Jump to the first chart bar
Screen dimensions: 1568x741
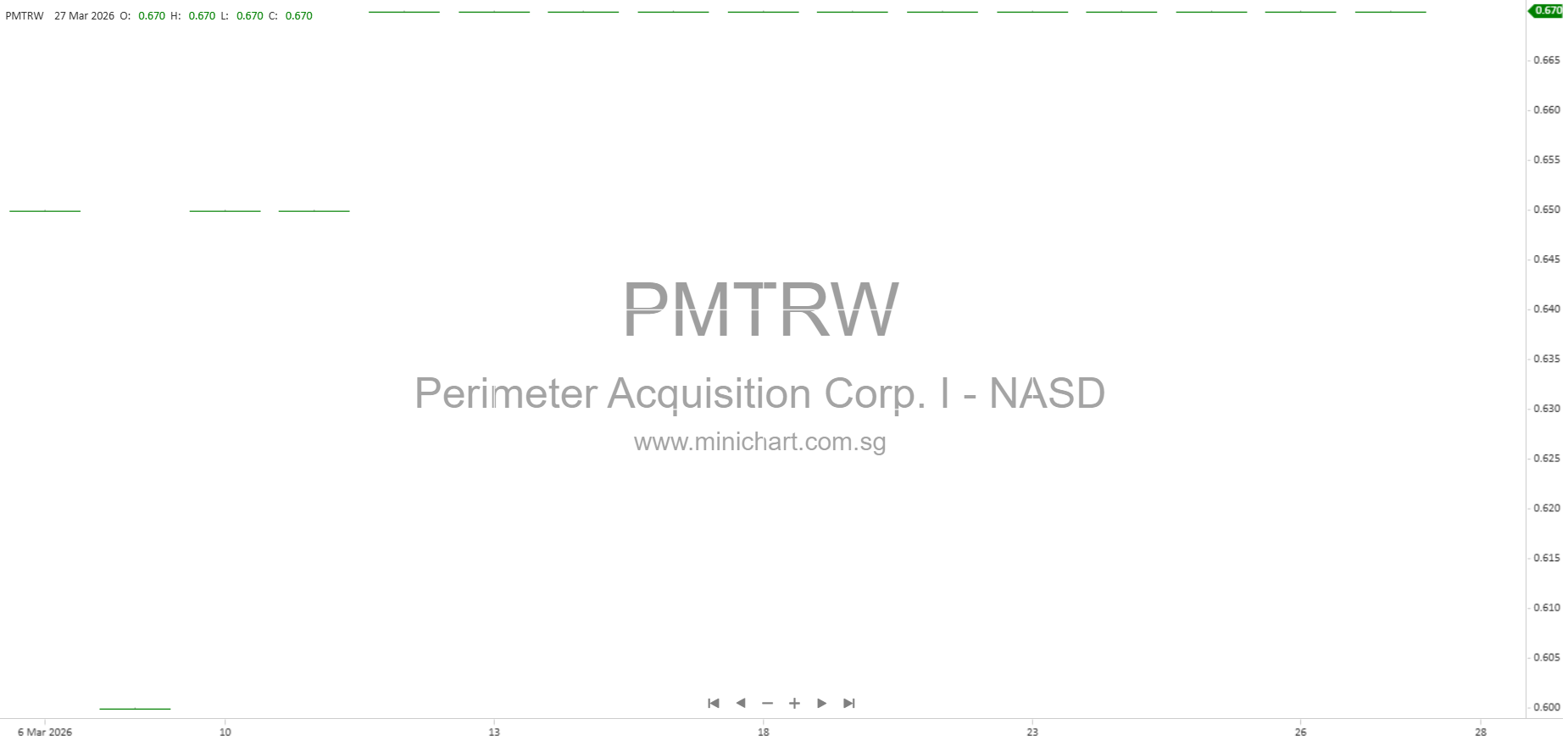pos(713,703)
